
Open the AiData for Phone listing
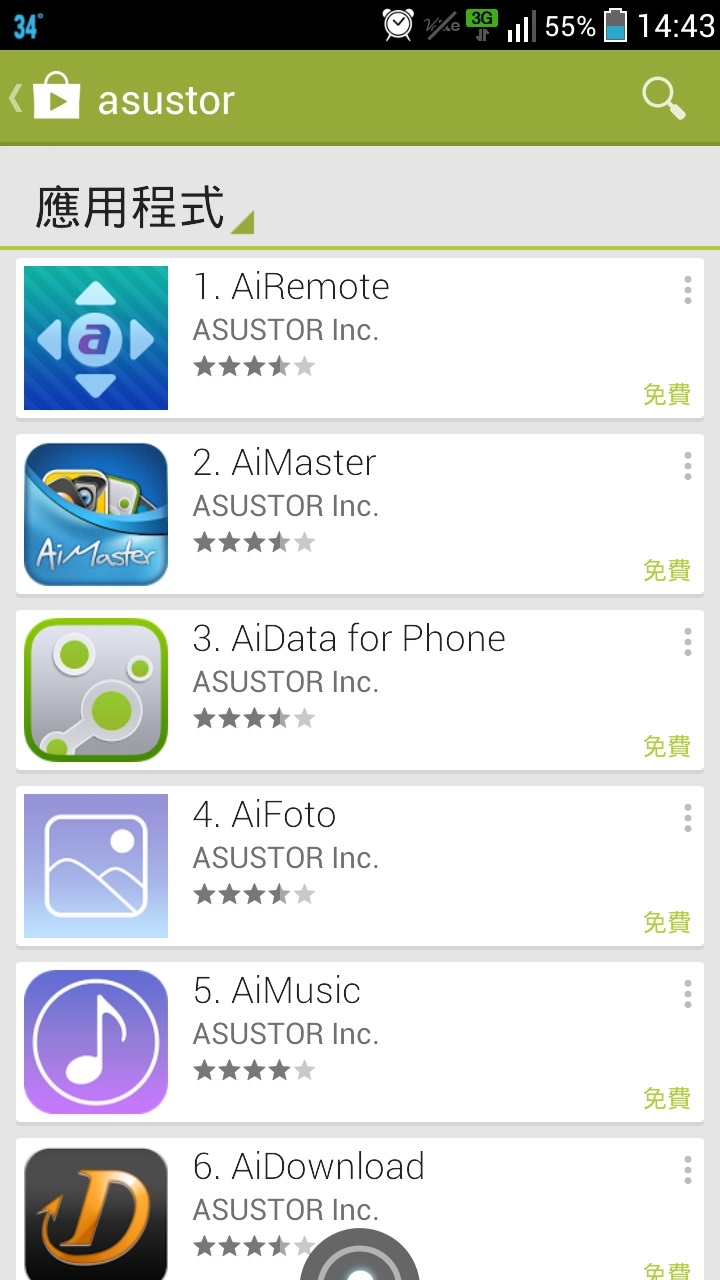pyautogui.click(x=360, y=690)
